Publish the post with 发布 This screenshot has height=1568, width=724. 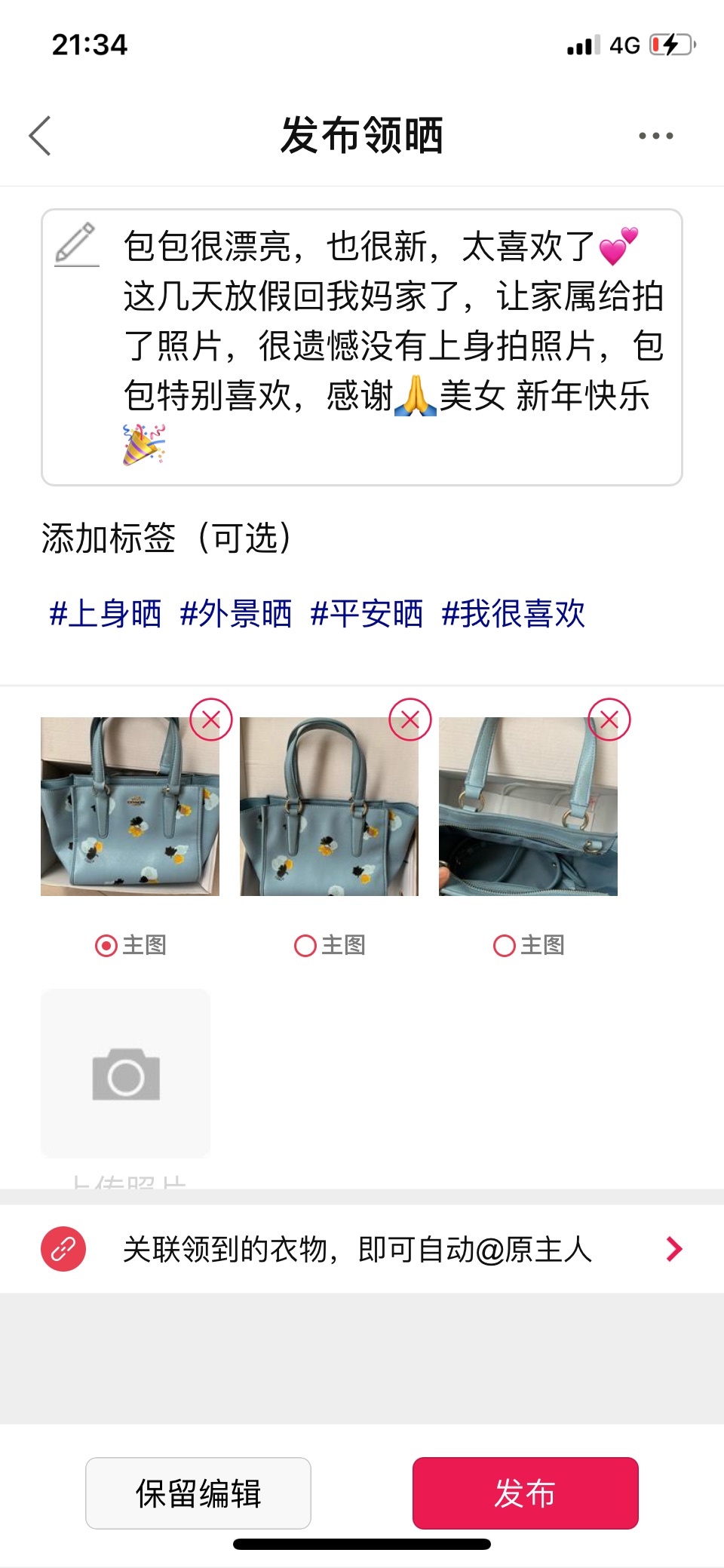[526, 1493]
